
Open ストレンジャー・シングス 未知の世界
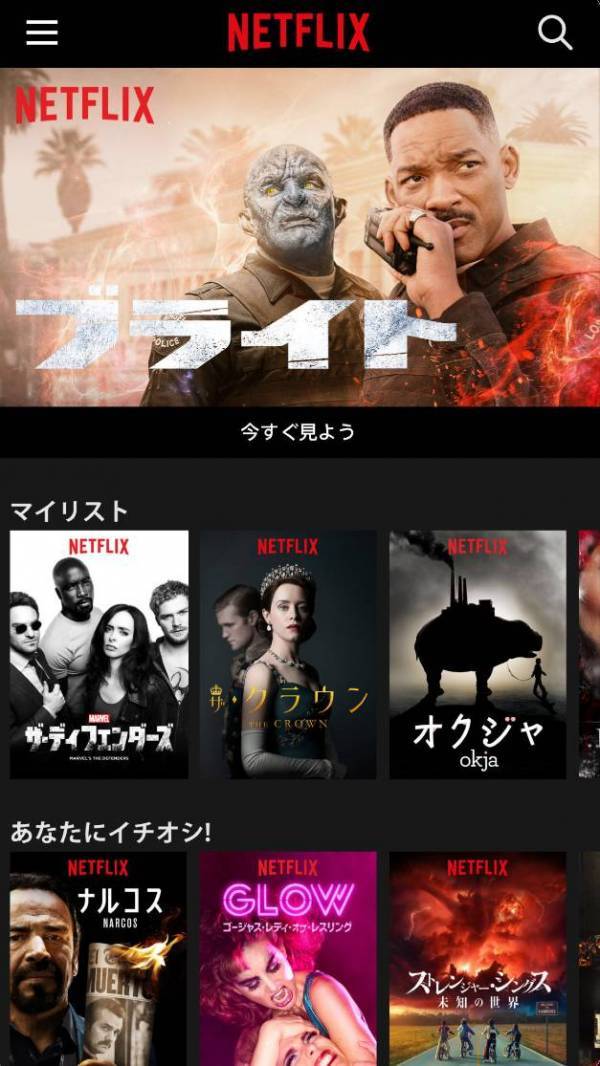[477, 957]
